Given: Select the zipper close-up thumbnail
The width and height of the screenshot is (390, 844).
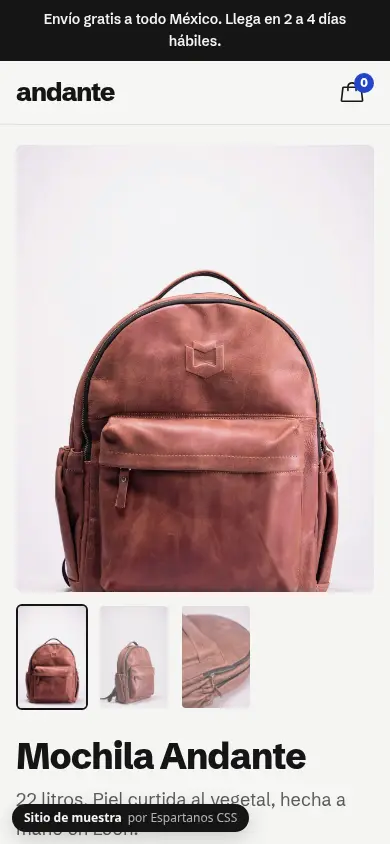Looking at the screenshot, I should point(216,657).
